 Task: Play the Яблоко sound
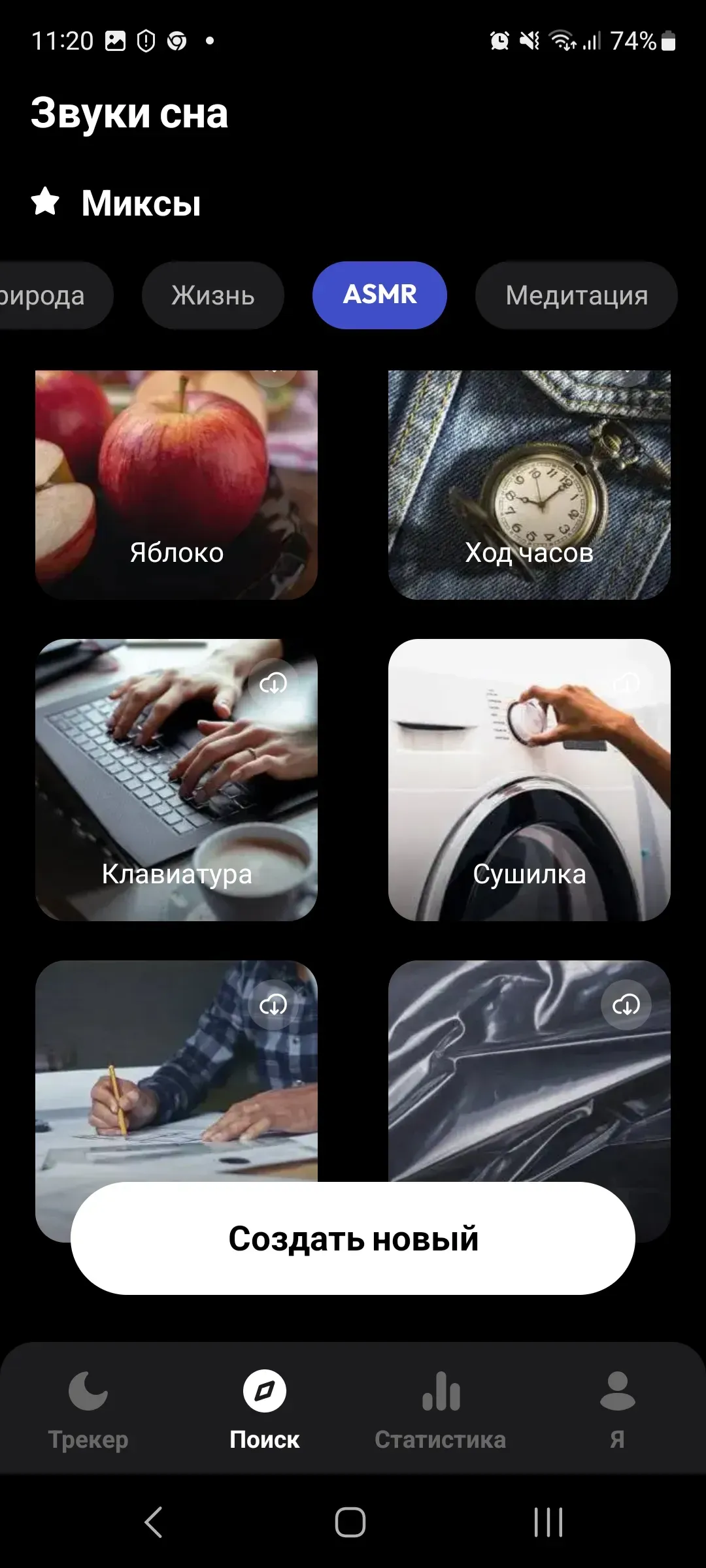(176, 483)
